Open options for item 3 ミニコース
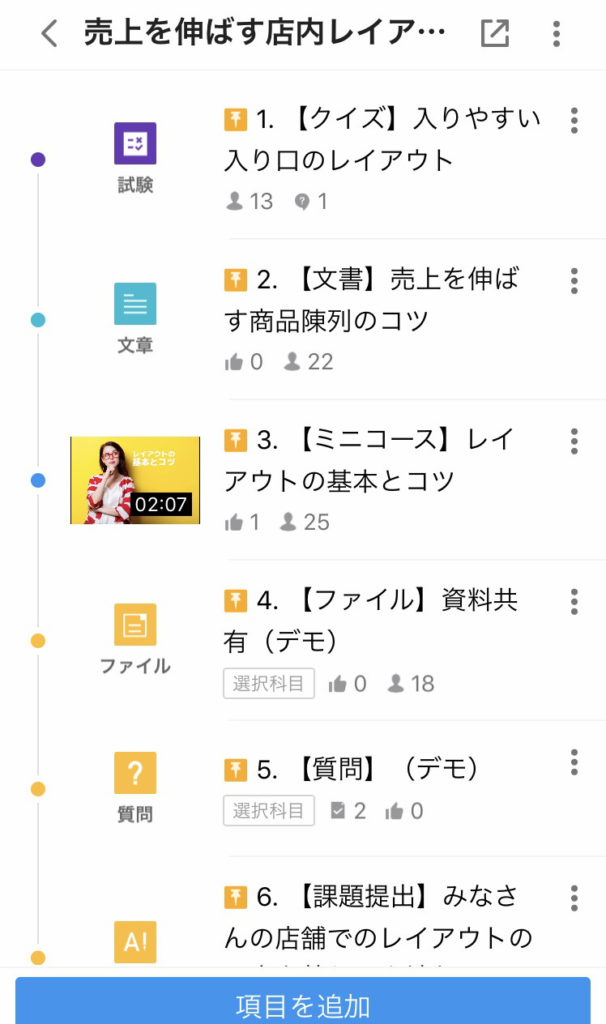This screenshot has width=606, height=1024. click(x=574, y=442)
